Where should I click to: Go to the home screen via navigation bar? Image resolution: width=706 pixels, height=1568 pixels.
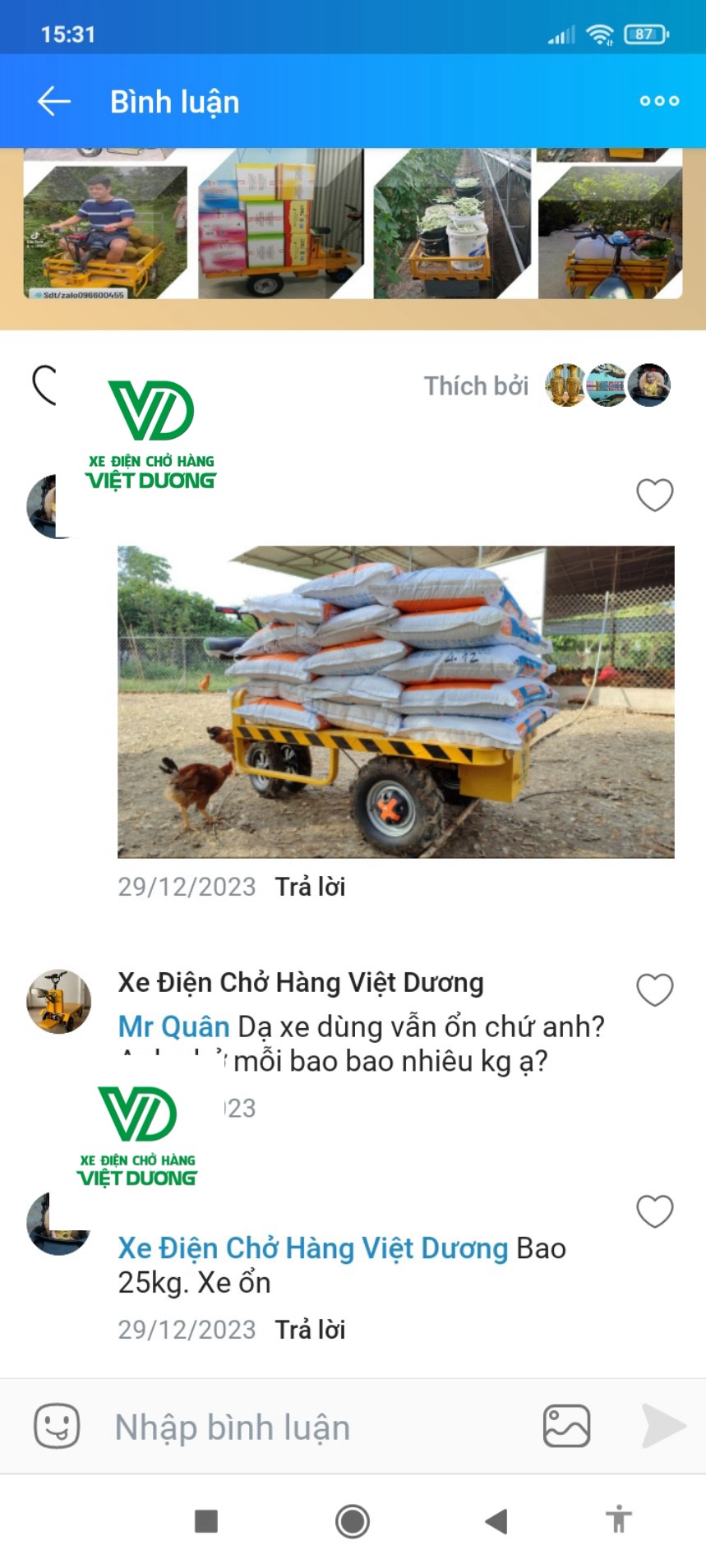point(353,1521)
